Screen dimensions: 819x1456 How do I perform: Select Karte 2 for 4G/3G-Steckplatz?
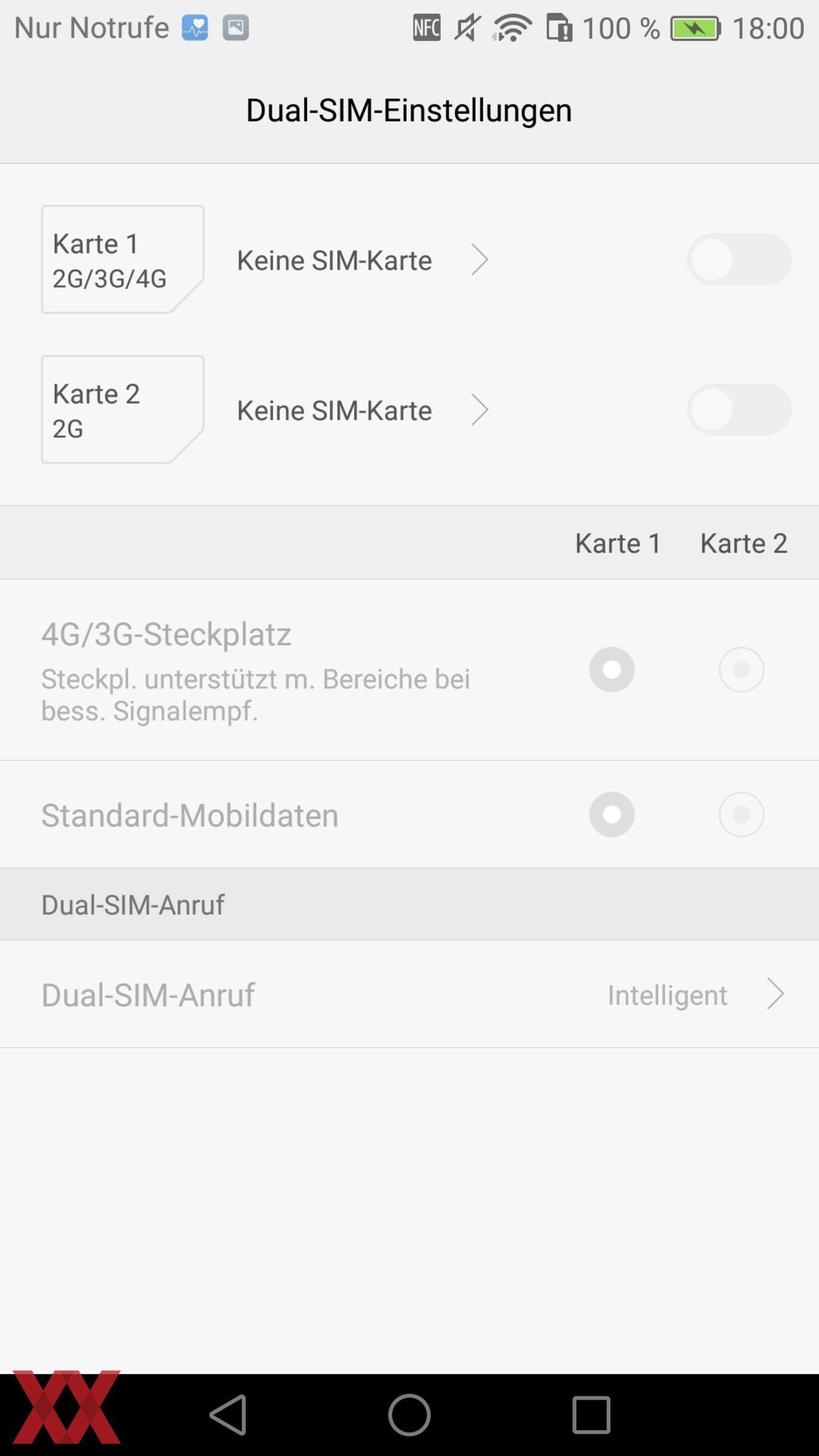click(741, 670)
